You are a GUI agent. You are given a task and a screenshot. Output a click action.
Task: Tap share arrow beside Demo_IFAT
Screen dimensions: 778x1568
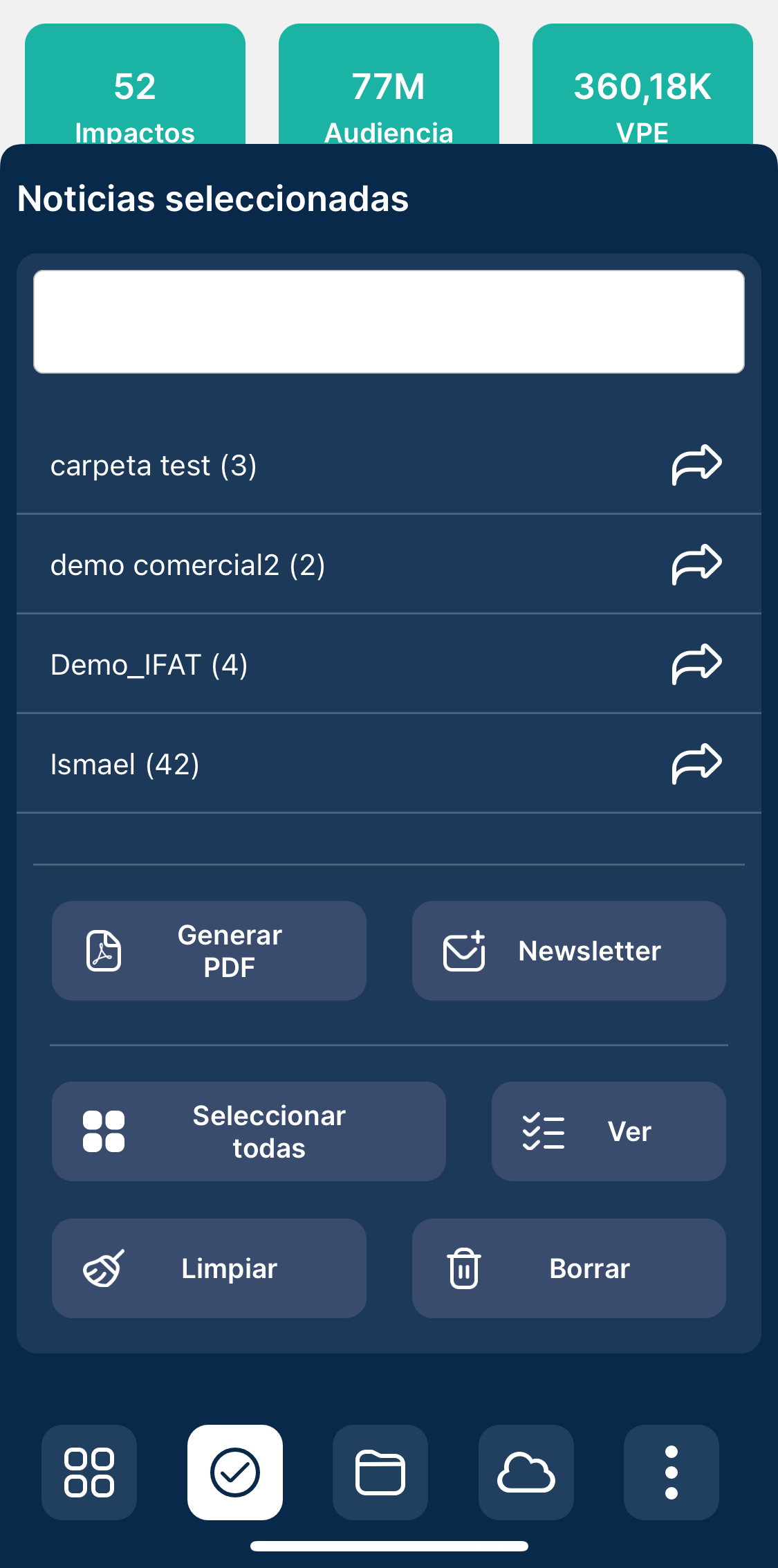696,664
